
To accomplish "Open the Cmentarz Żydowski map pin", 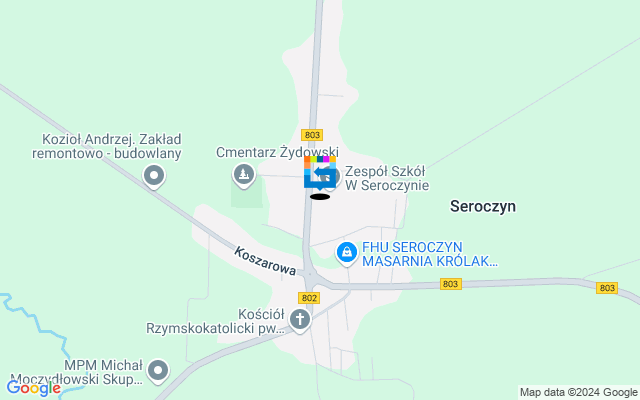I will point(243,177).
